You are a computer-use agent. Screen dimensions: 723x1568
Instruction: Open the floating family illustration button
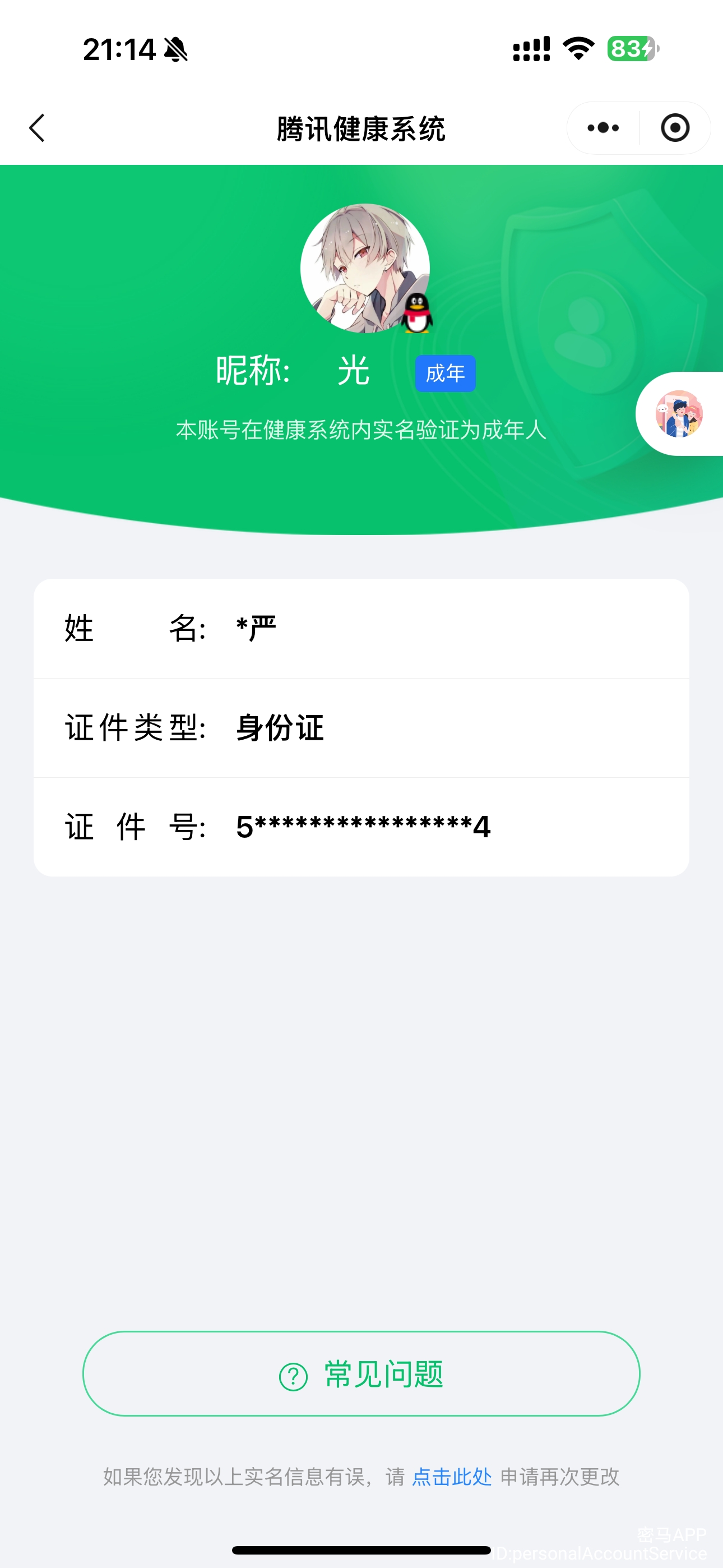pos(679,414)
